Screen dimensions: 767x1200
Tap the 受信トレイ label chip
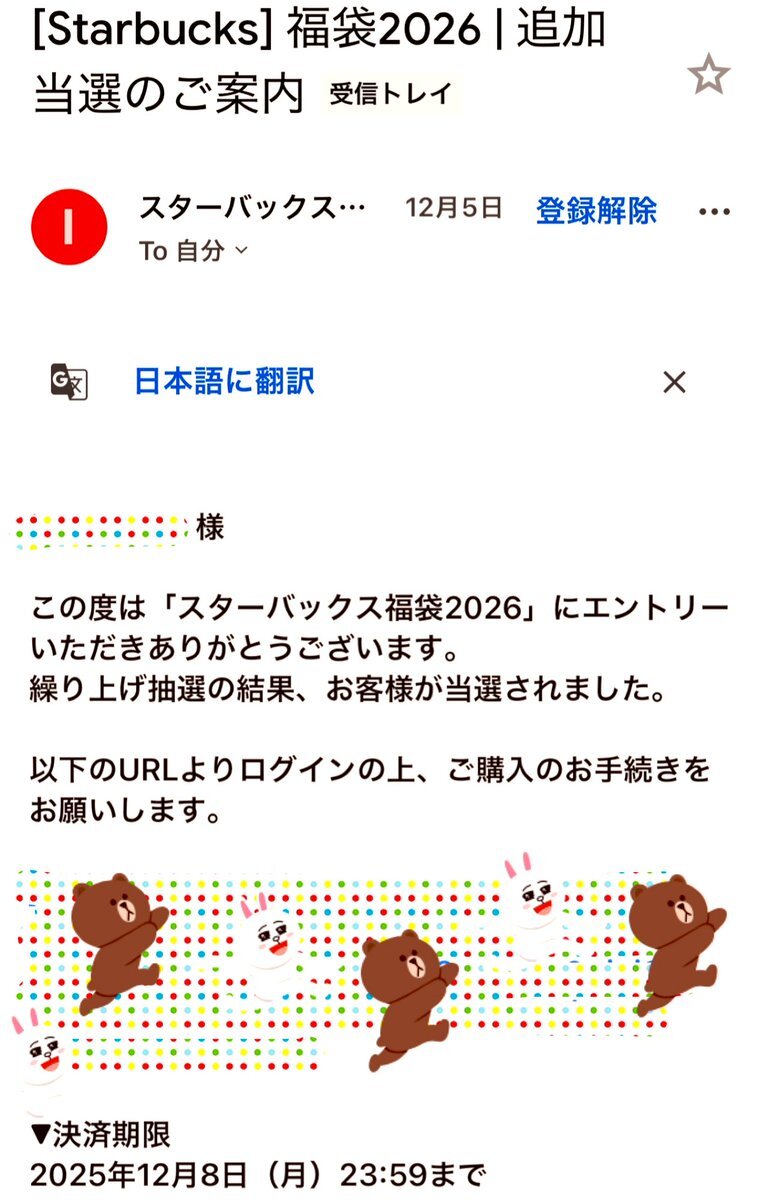[390, 95]
